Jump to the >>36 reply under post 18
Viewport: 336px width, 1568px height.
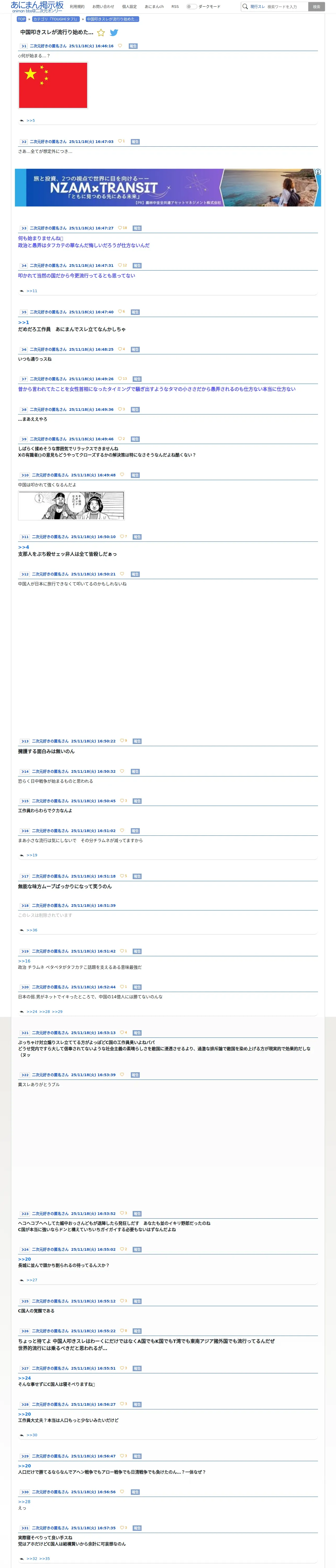pos(32,930)
